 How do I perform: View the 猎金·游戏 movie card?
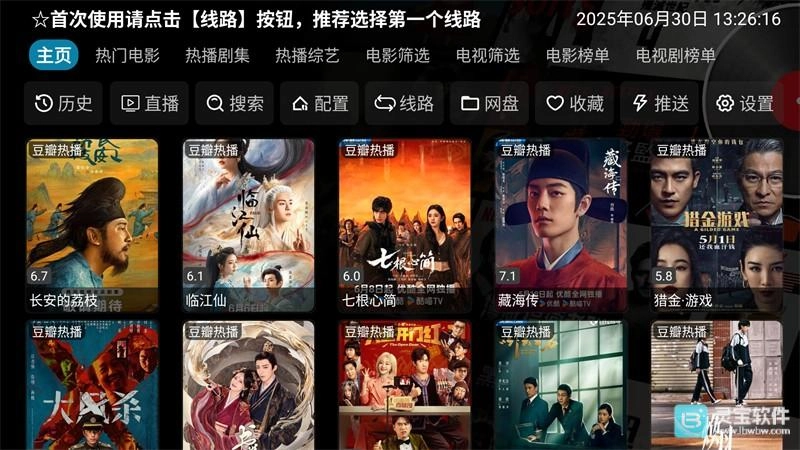click(717, 225)
